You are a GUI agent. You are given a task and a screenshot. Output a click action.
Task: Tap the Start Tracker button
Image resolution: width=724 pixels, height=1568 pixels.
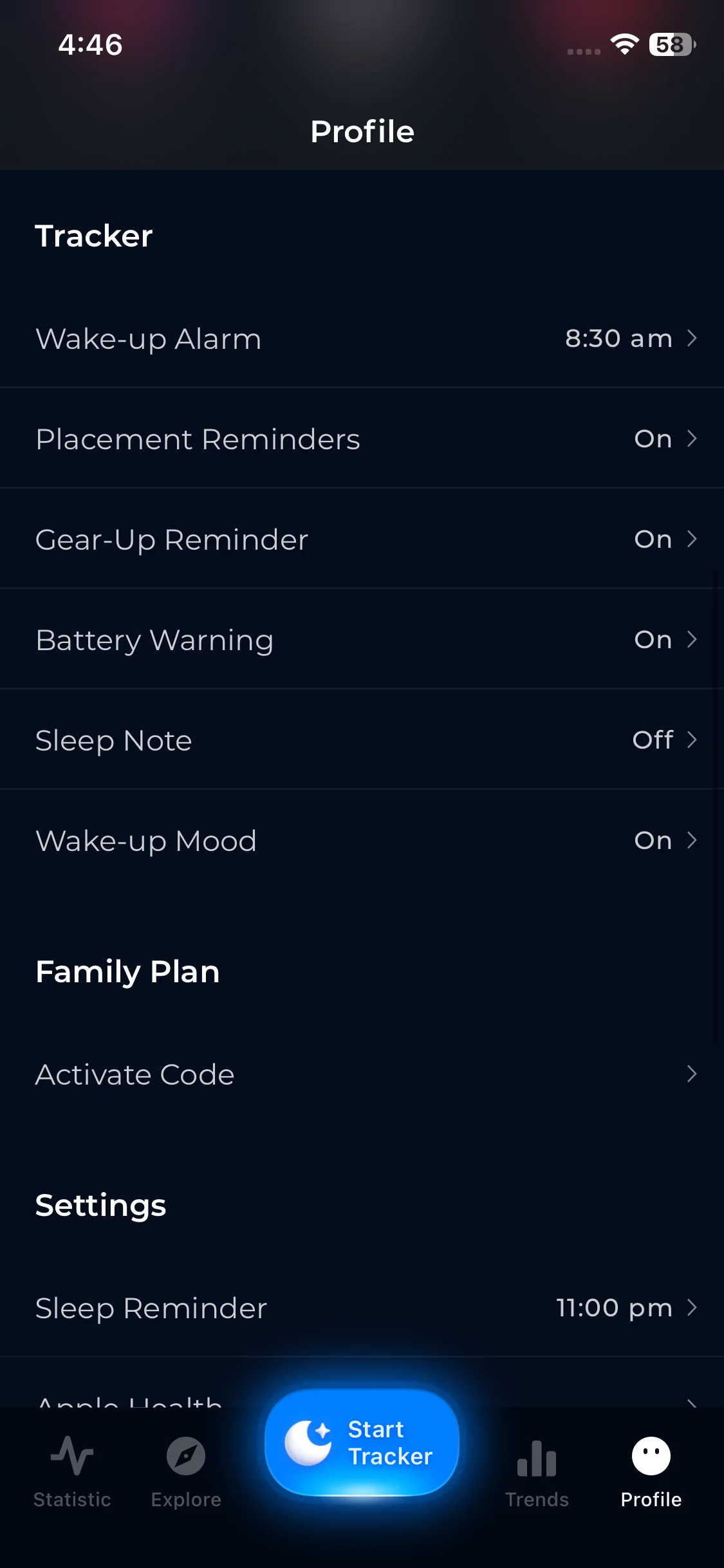click(x=362, y=1442)
